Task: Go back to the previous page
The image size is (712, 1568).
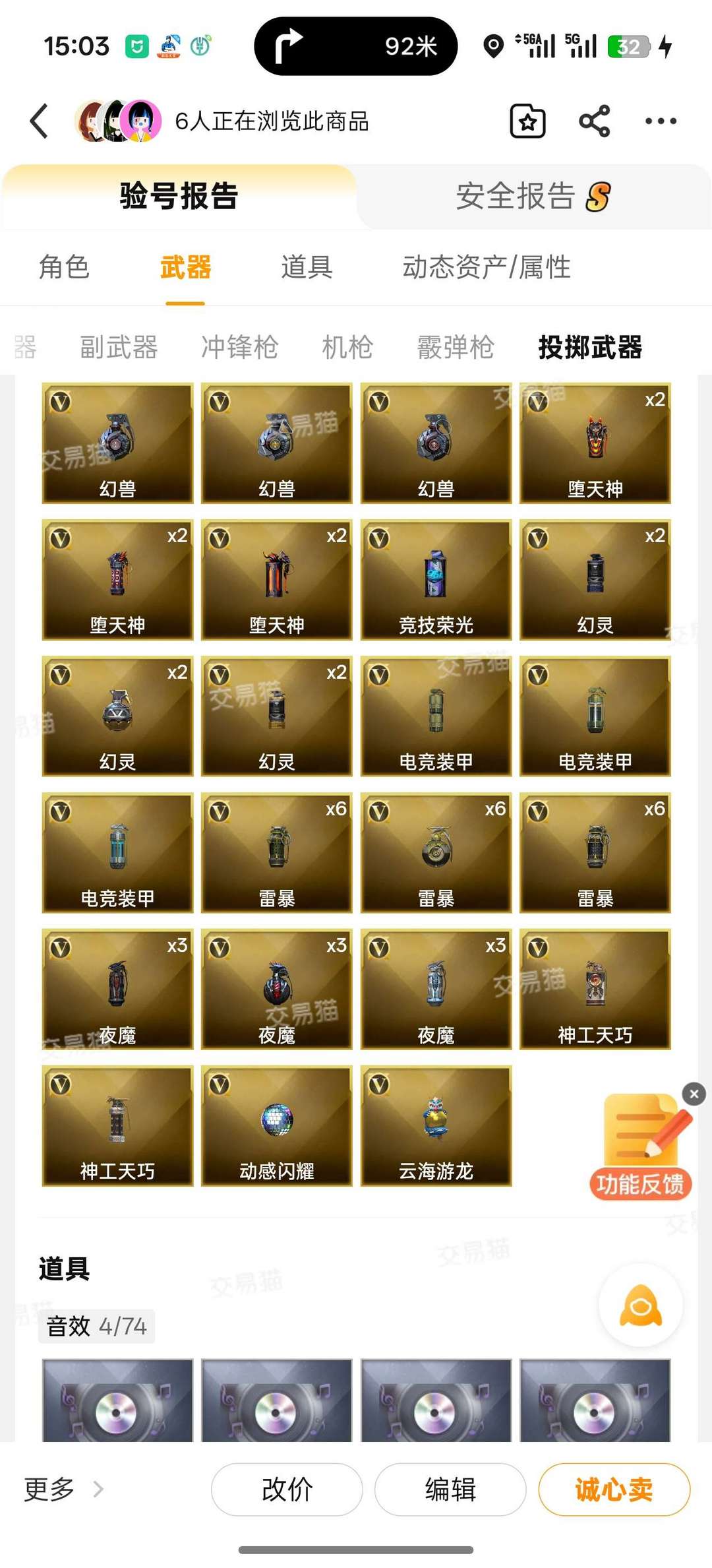Action: pos(40,121)
